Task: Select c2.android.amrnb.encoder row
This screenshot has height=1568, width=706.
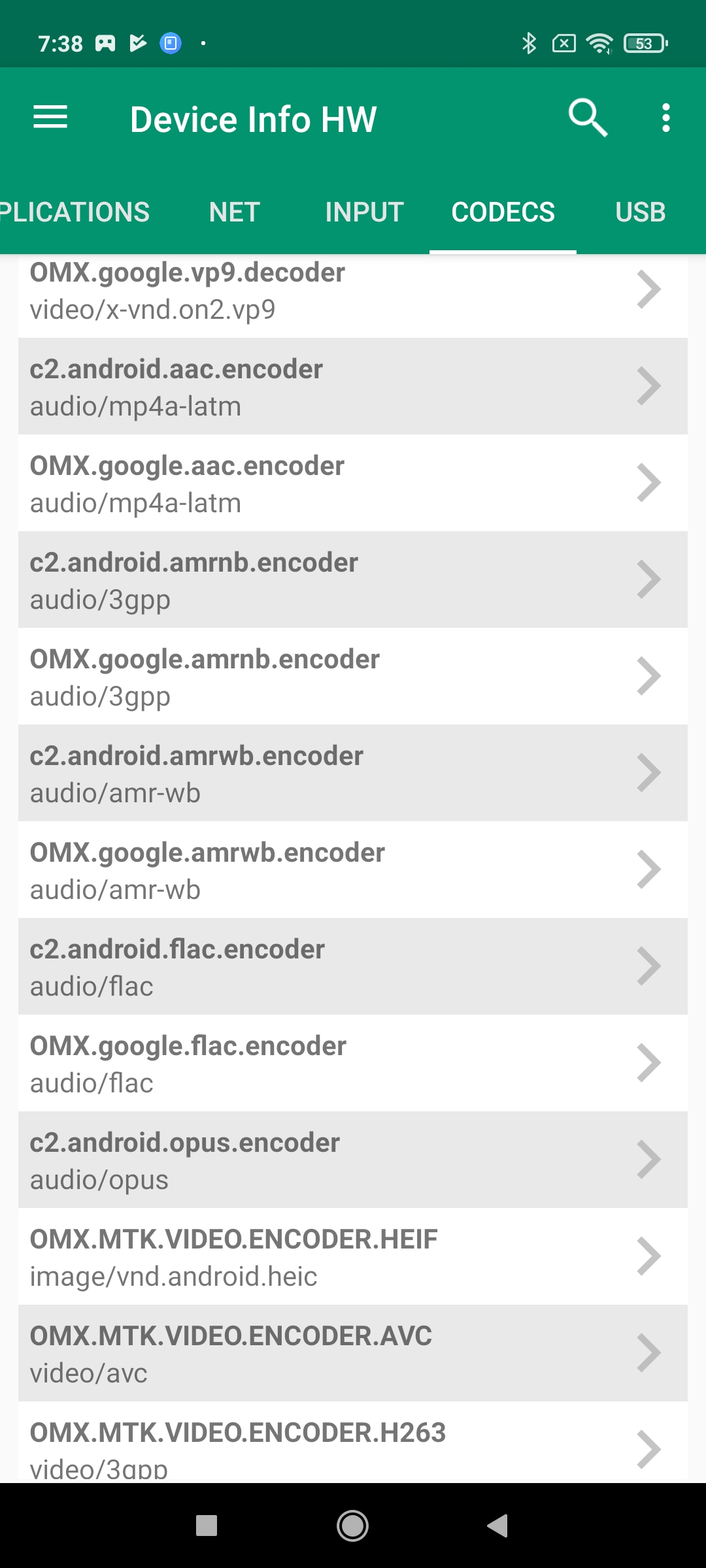Action: coord(352,580)
